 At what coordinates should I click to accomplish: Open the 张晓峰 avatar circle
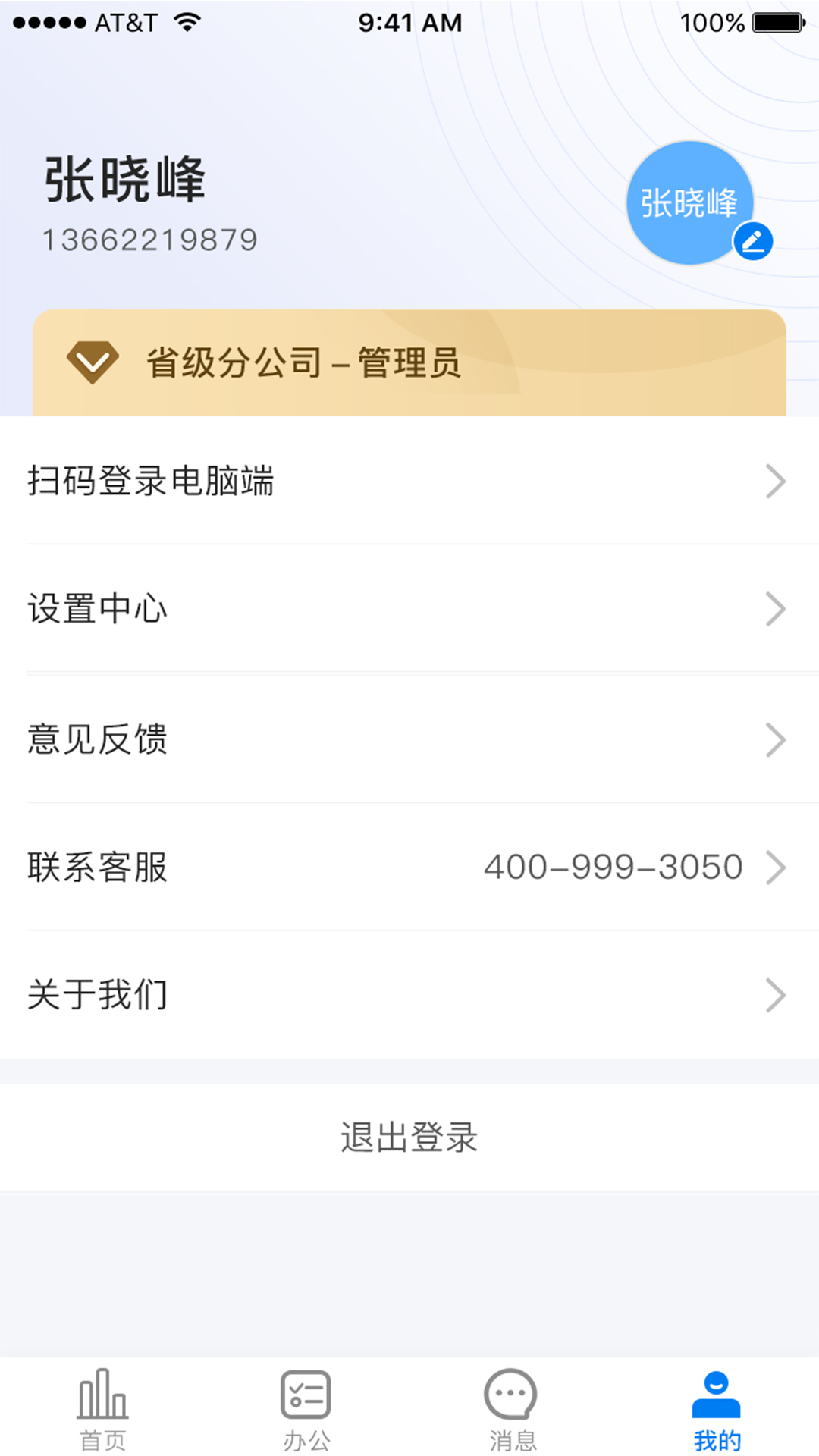(689, 201)
